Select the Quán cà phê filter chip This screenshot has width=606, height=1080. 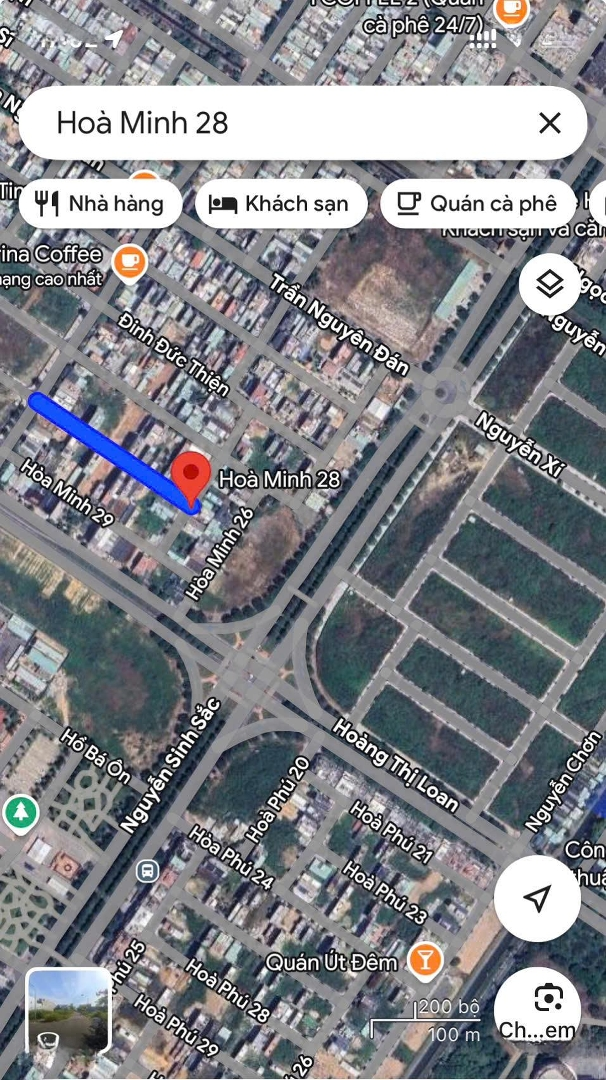click(478, 204)
